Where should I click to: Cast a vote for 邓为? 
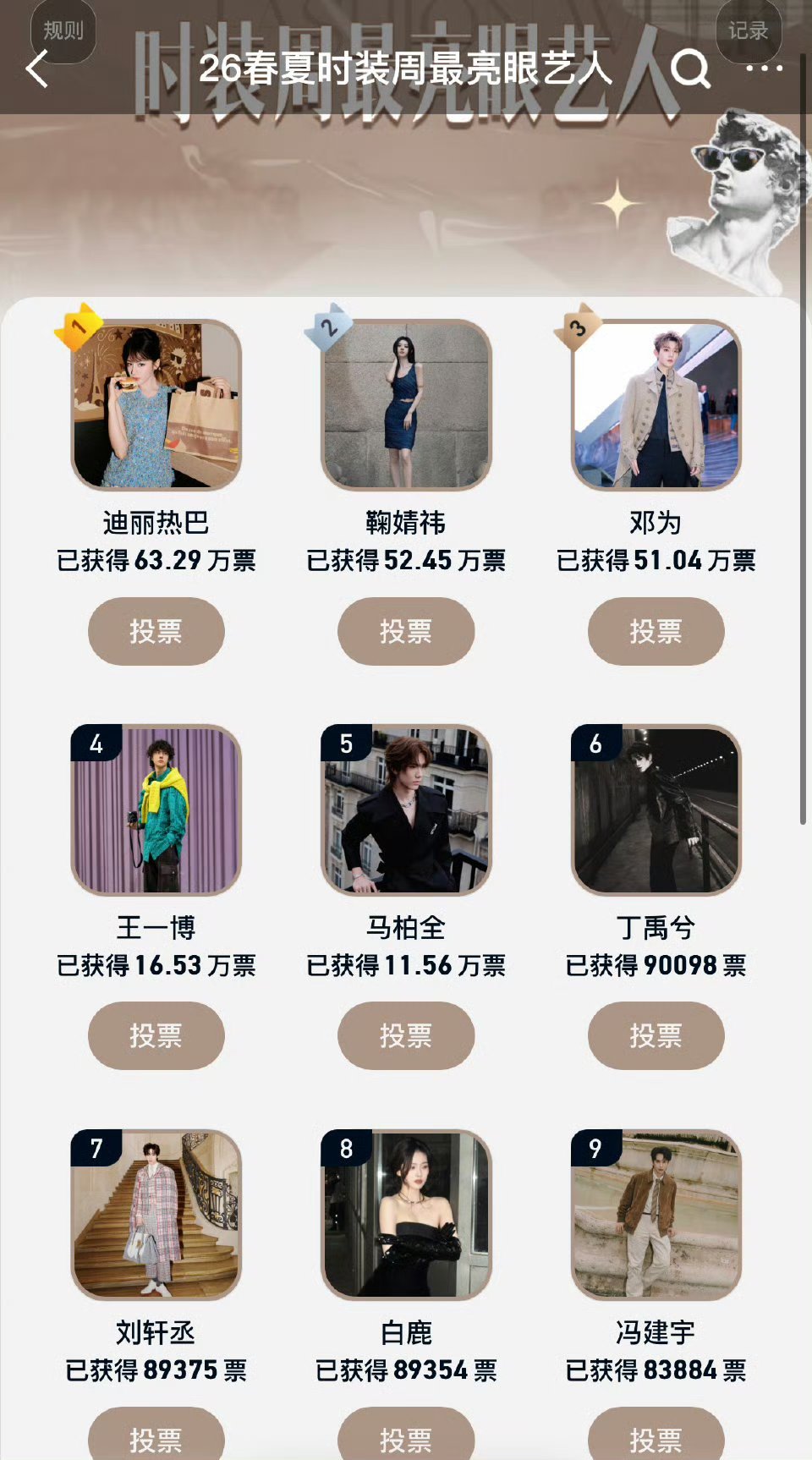[x=656, y=631]
